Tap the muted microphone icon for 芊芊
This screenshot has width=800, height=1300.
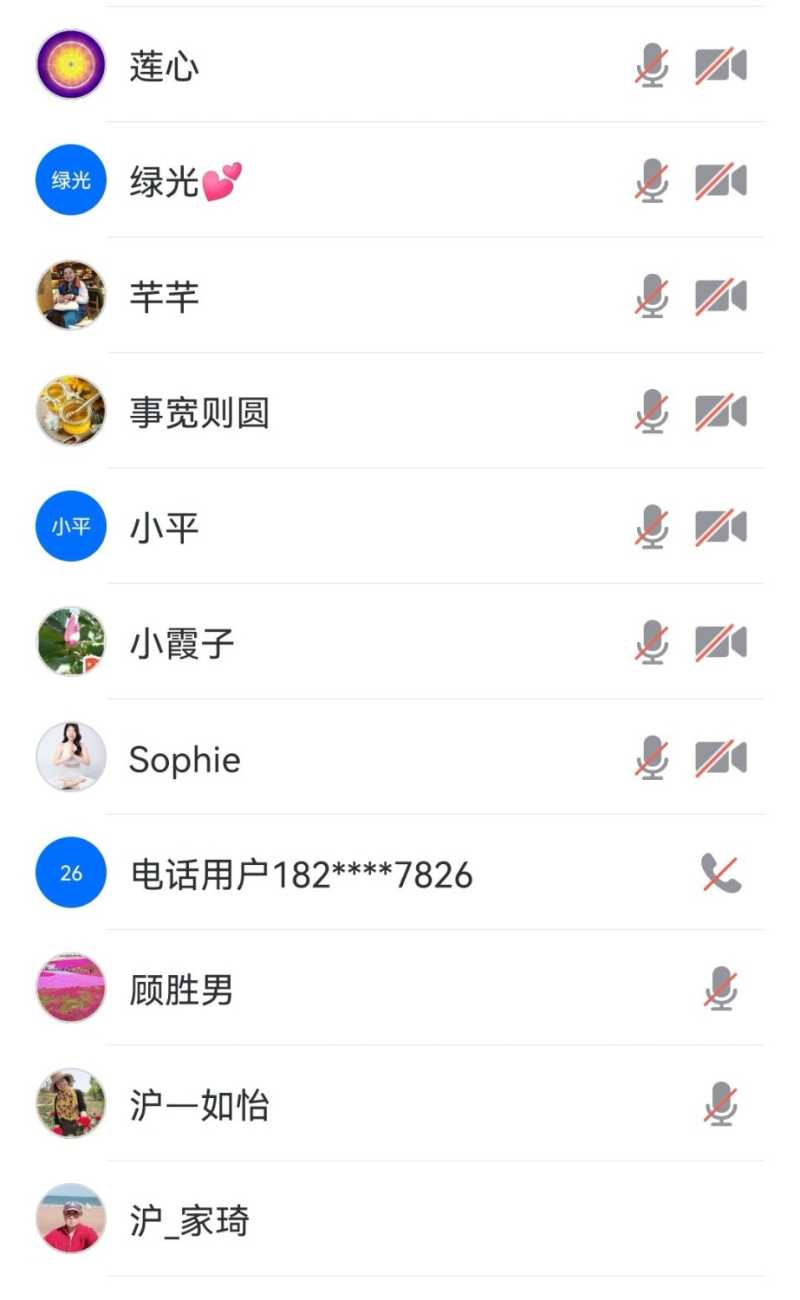pos(652,297)
